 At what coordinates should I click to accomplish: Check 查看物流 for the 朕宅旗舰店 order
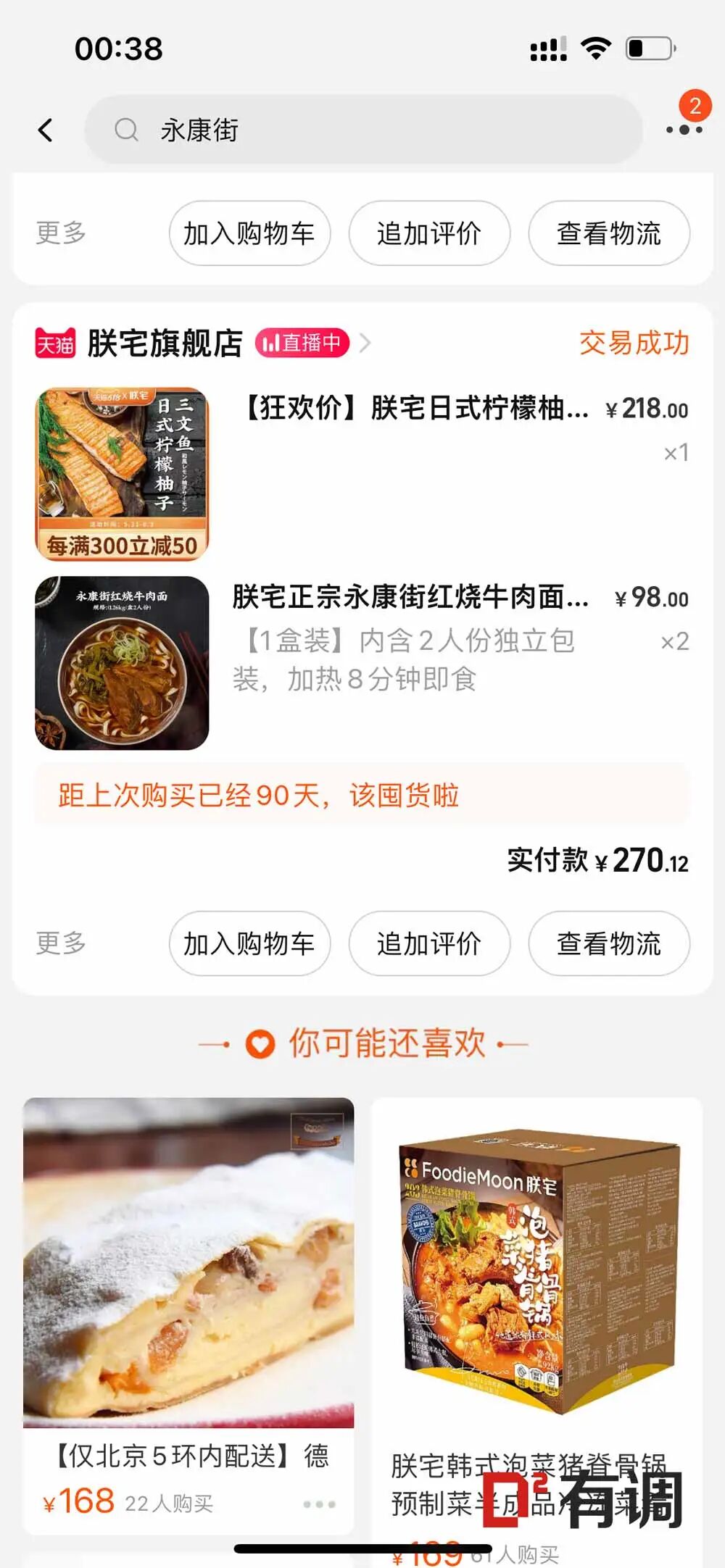(609, 943)
